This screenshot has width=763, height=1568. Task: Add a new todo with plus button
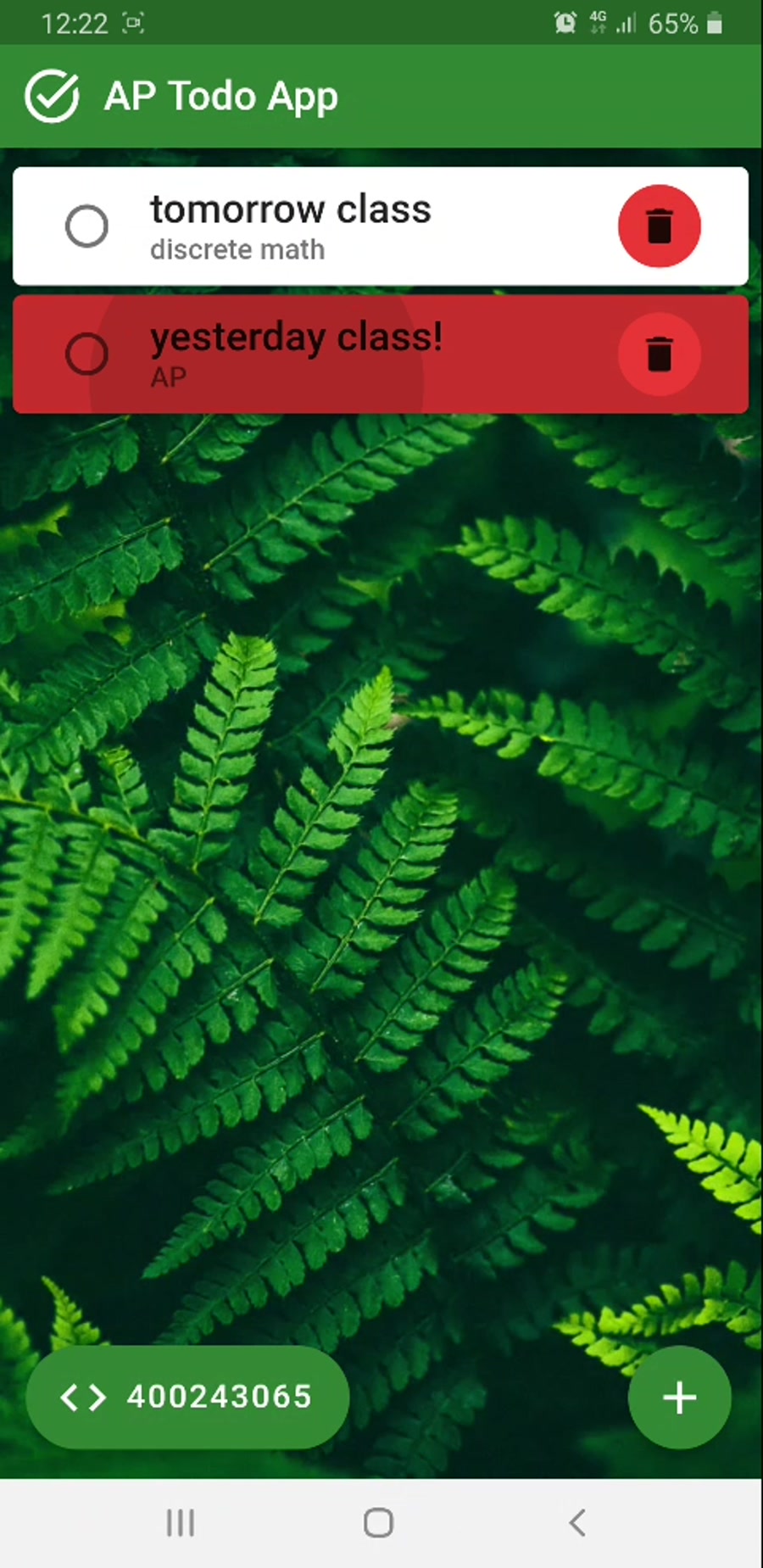[x=679, y=1397]
